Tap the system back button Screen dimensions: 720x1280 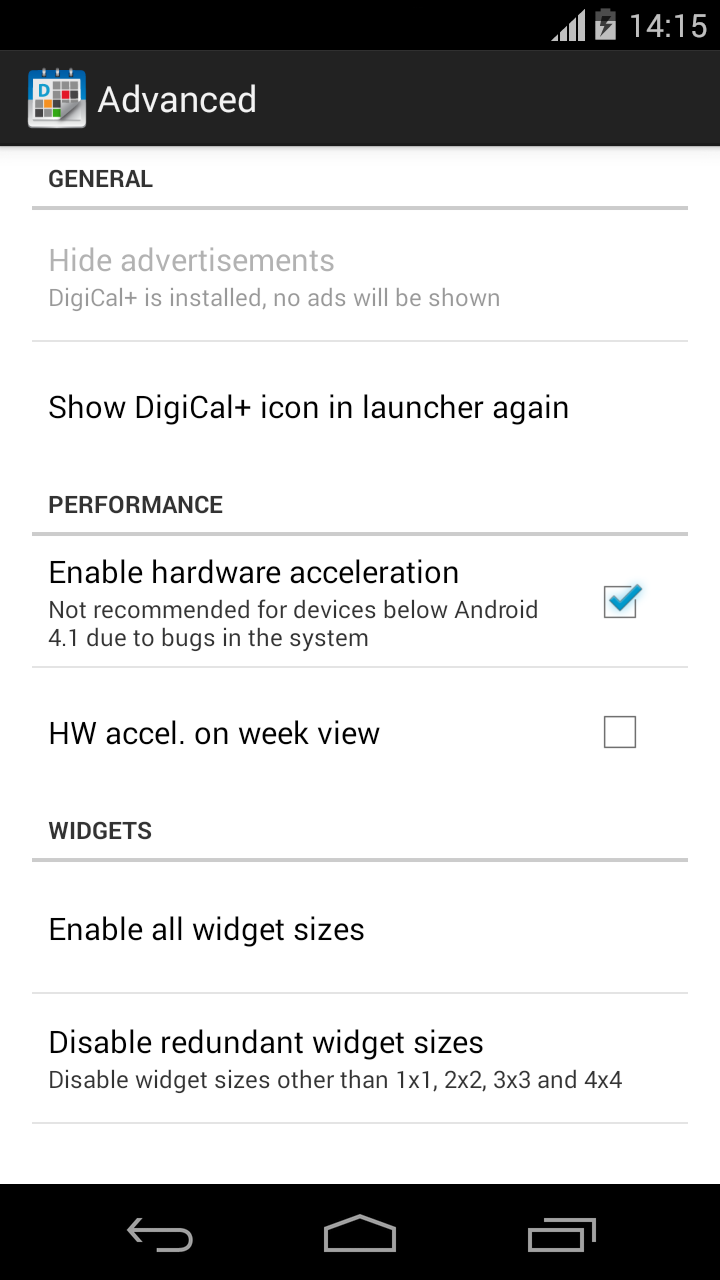tap(160, 1235)
